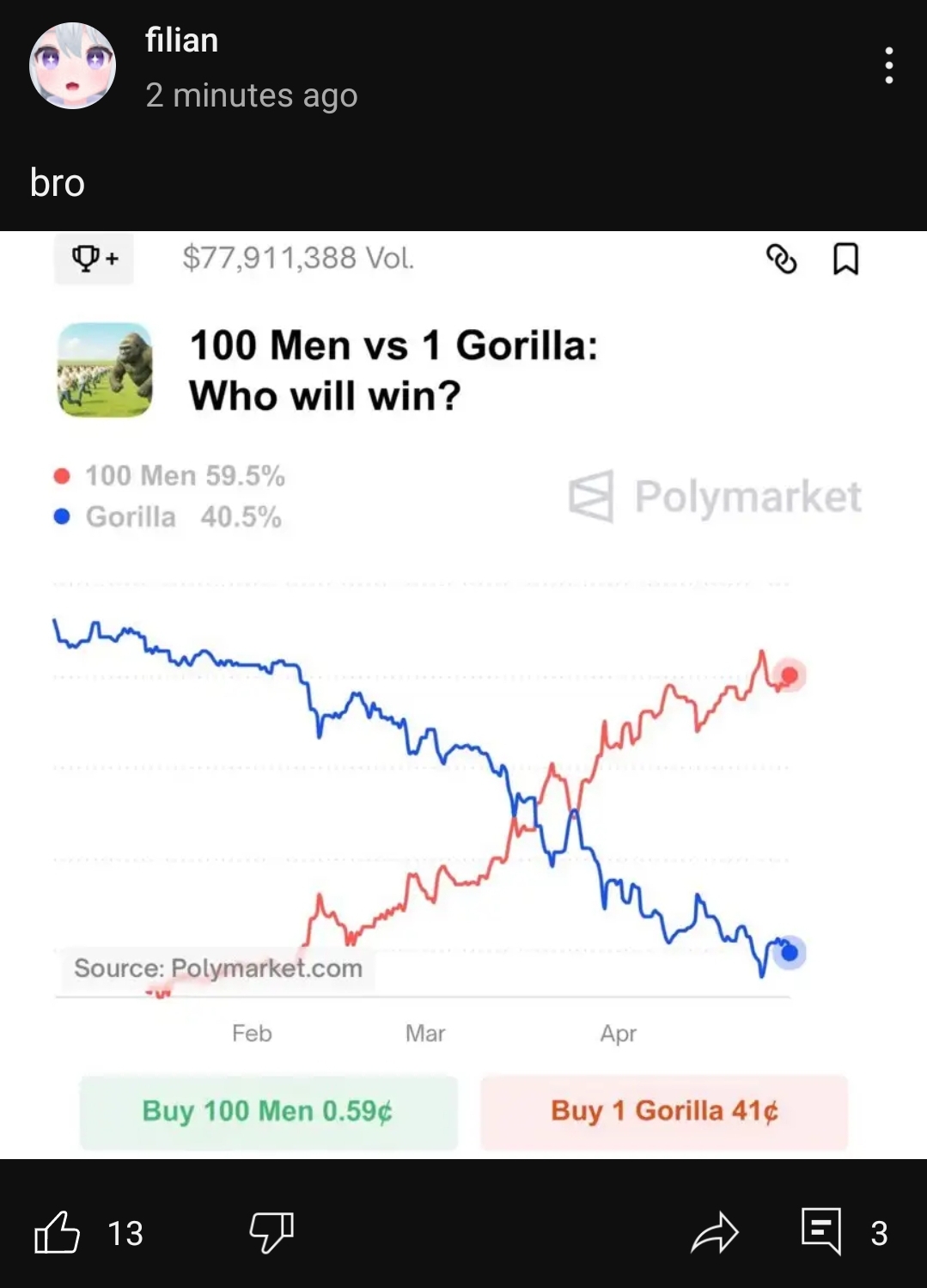Tap the channel name filian
Viewport: 927px width, 1288px height.
(x=182, y=40)
